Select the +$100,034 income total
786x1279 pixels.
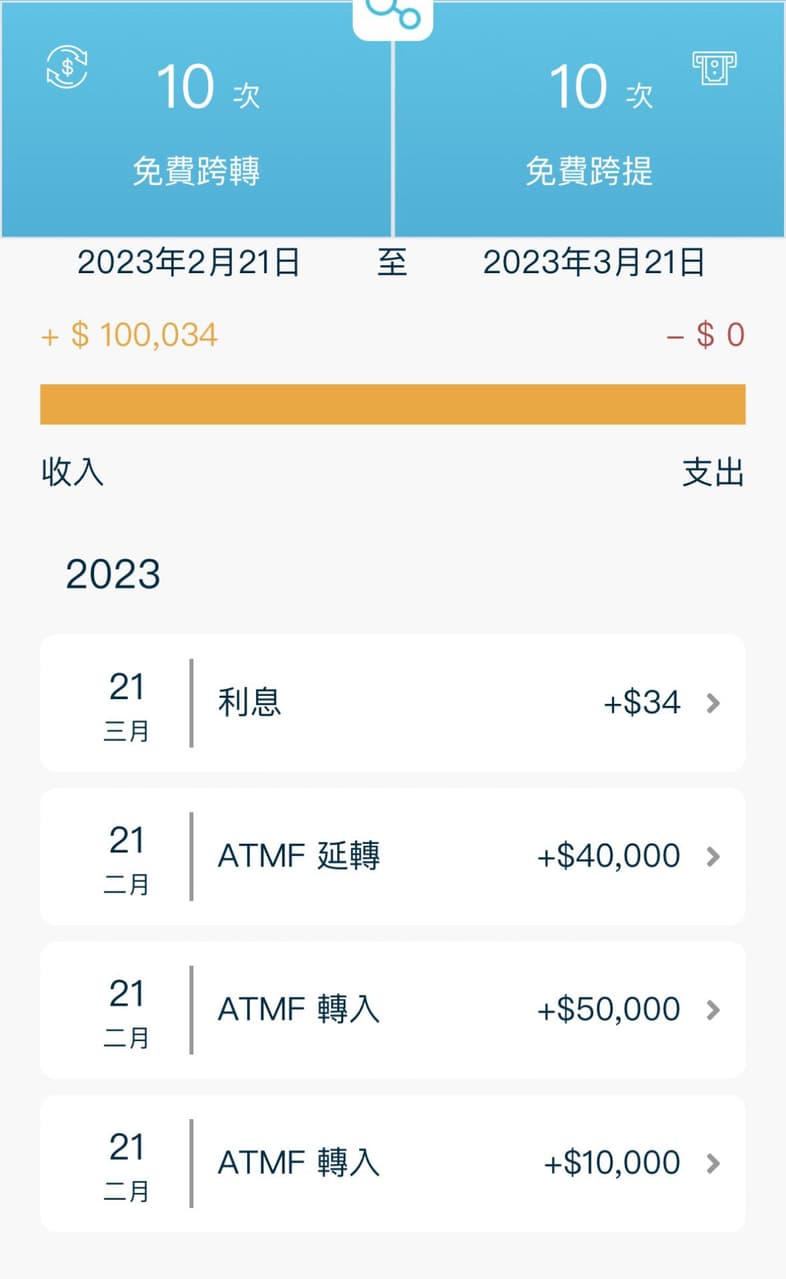click(x=132, y=335)
